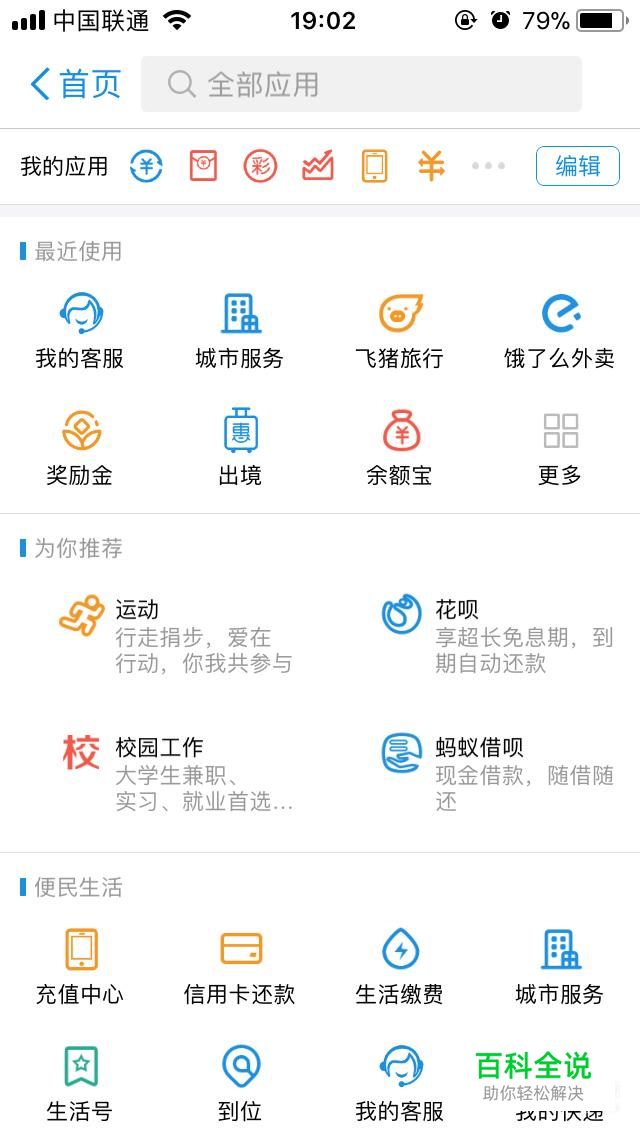Tap 更多 in recently used

coord(559,448)
